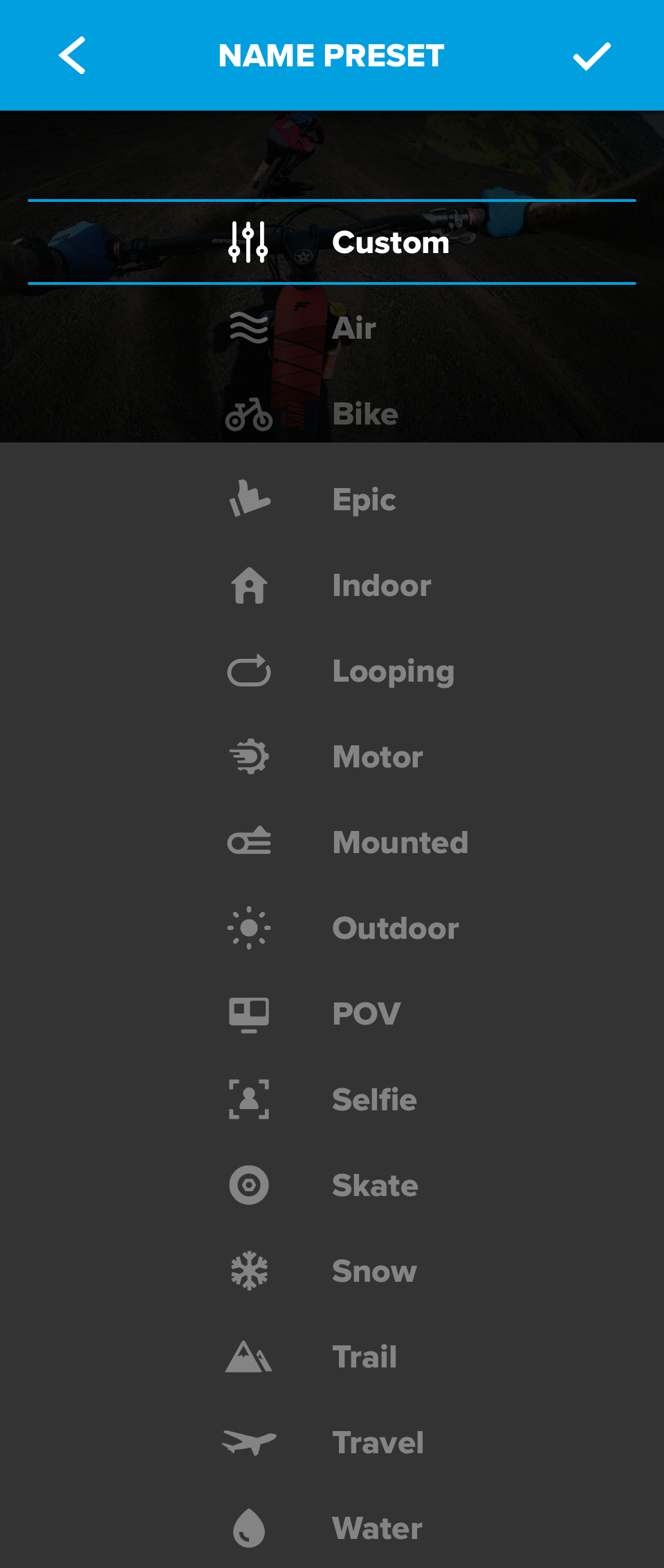Tap the Travel airplane icon
664x1568 pixels.
click(248, 1442)
